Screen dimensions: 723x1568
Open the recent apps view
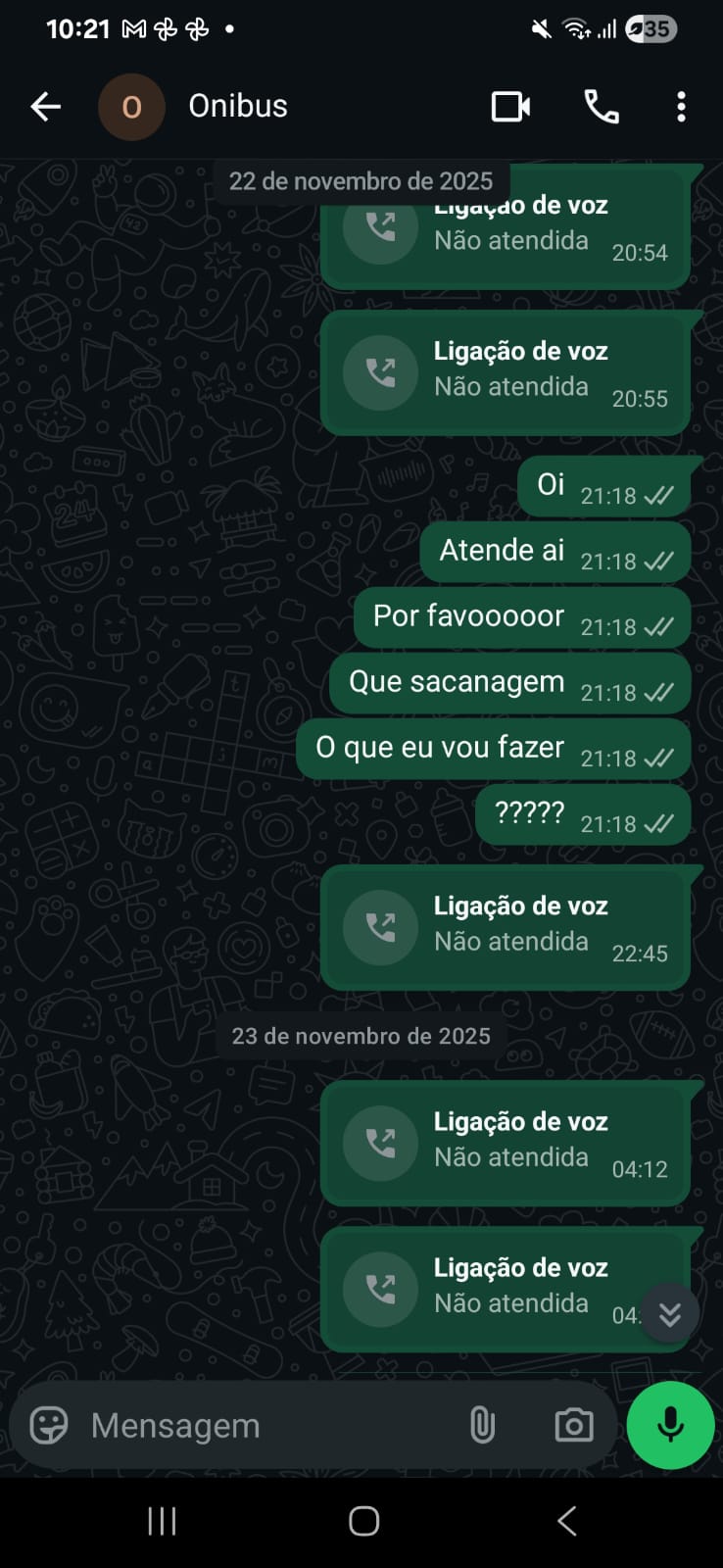click(x=162, y=1521)
